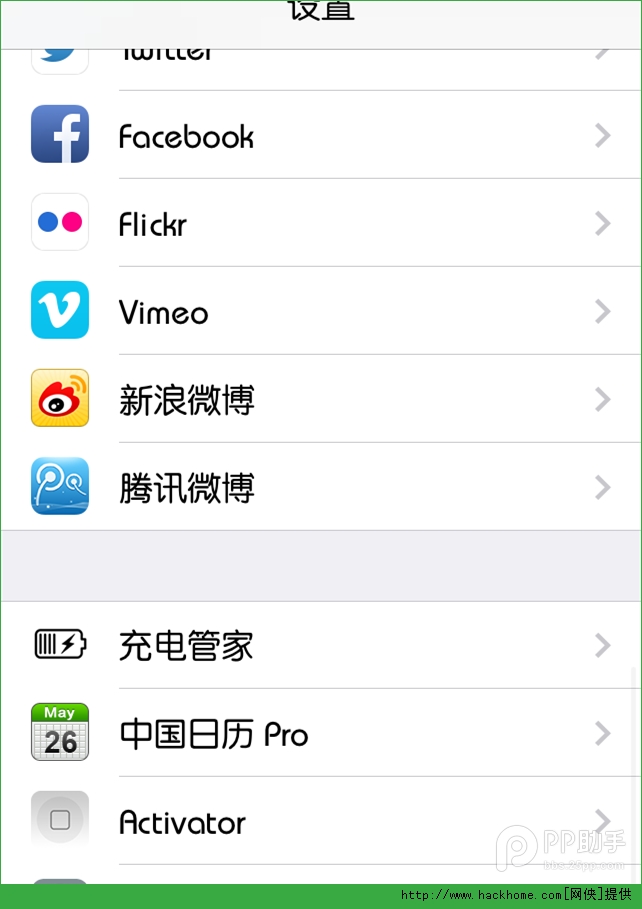Open 新浪微博 settings

tap(320, 400)
